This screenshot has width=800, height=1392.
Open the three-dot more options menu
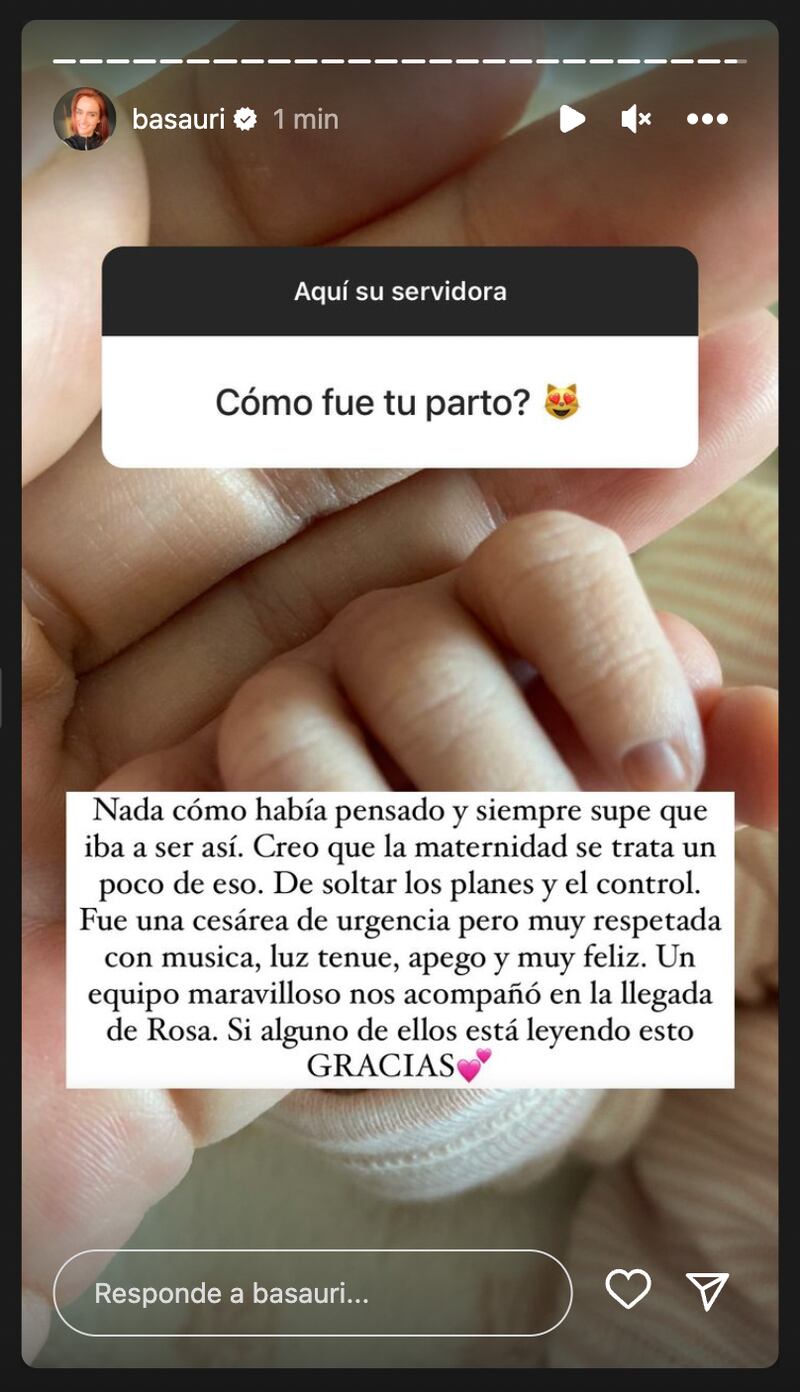[707, 120]
